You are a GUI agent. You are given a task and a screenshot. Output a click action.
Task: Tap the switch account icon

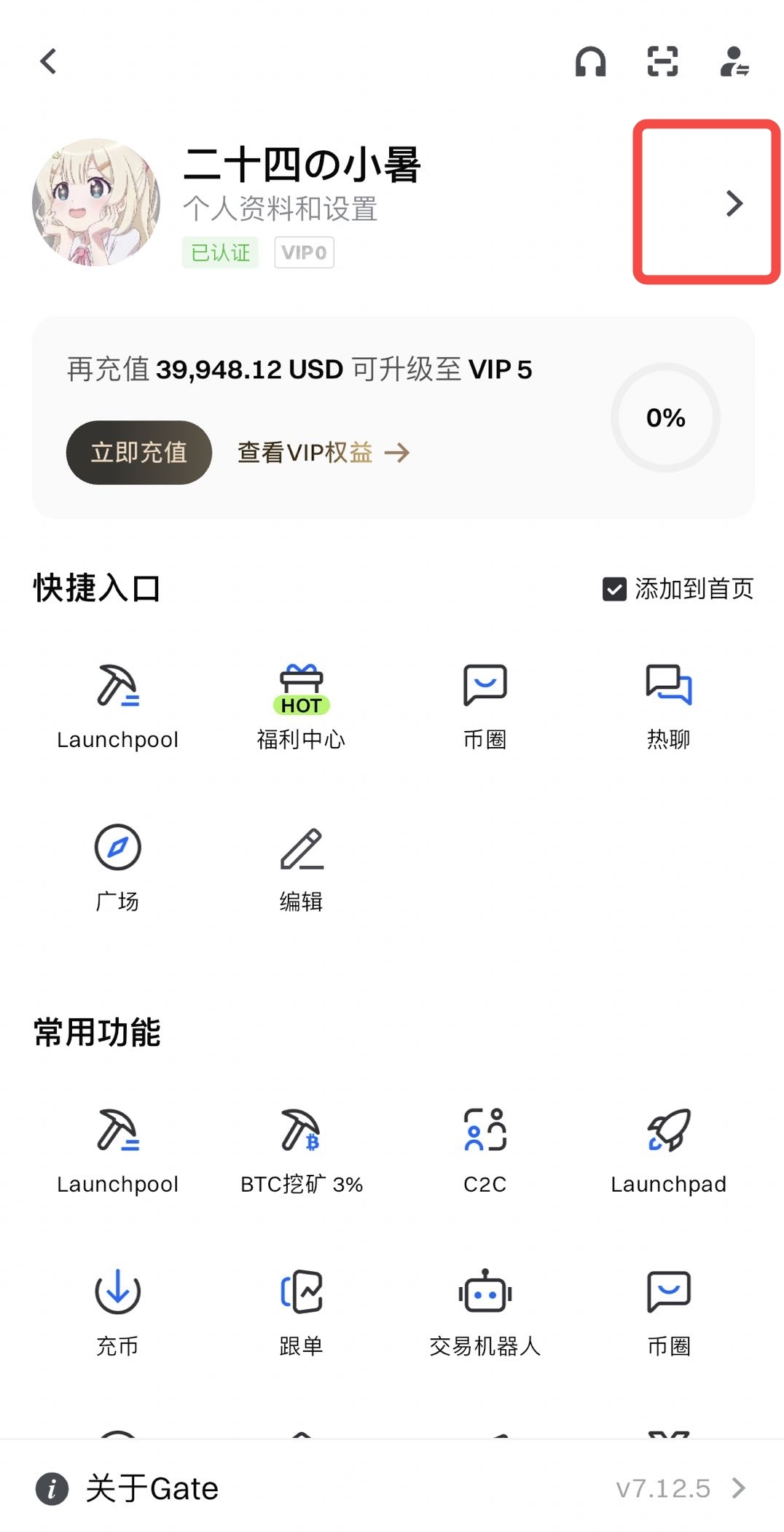734,62
